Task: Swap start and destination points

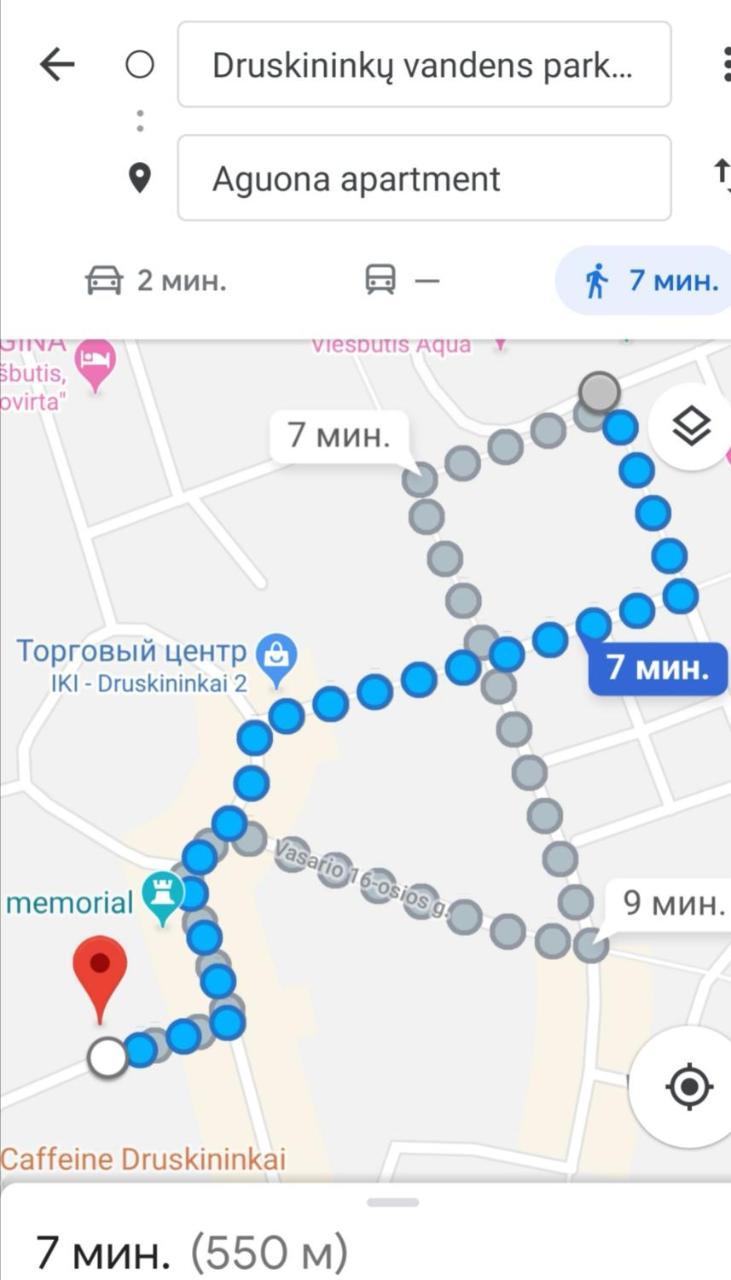Action: [x=722, y=175]
